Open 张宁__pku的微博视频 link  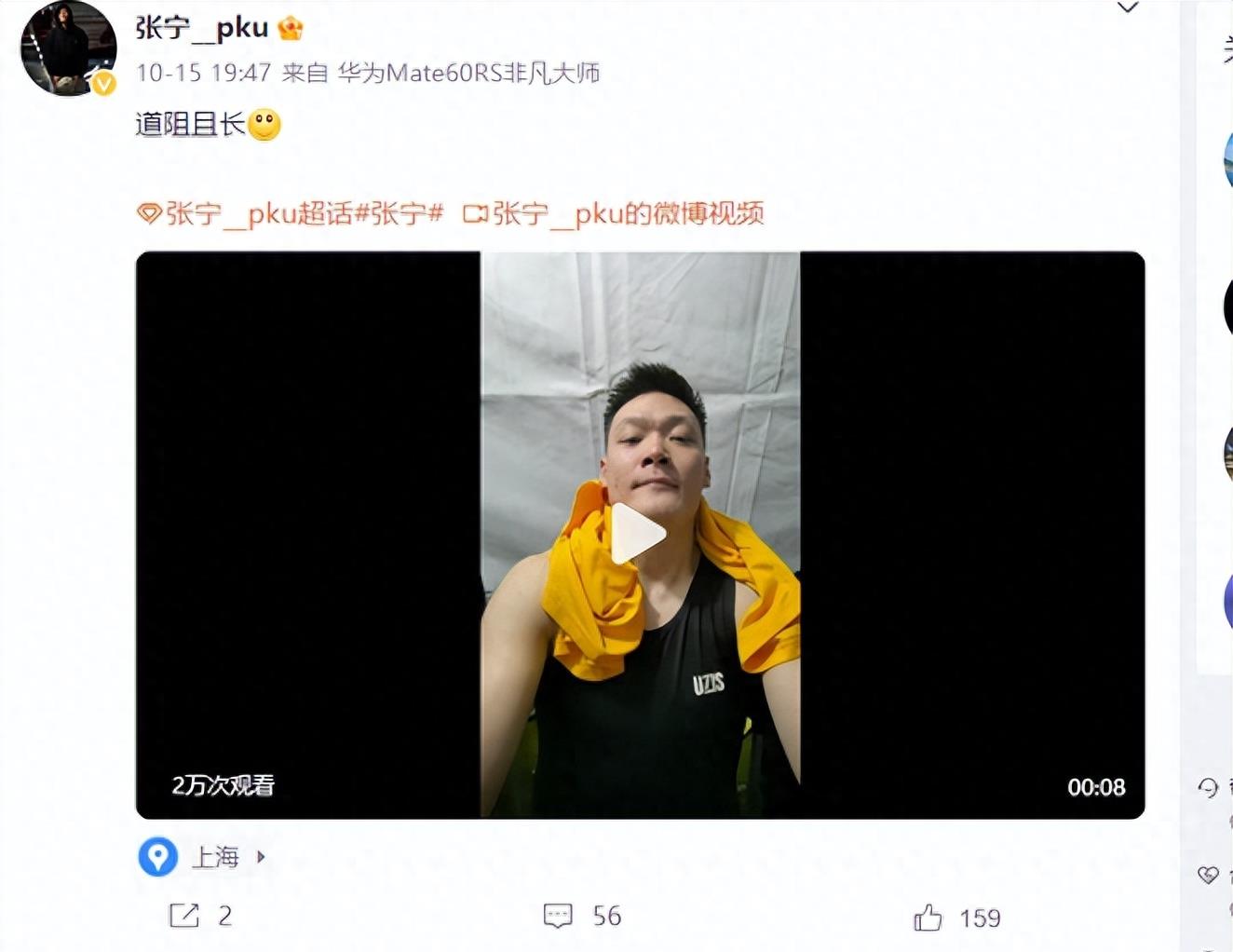click(x=615, y=213)
